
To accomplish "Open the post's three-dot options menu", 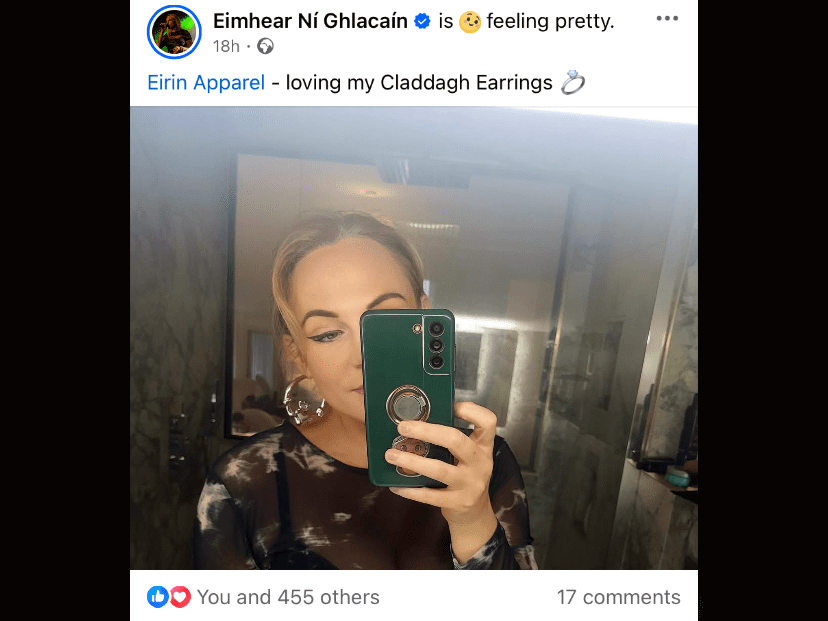I will coord(667,19).
